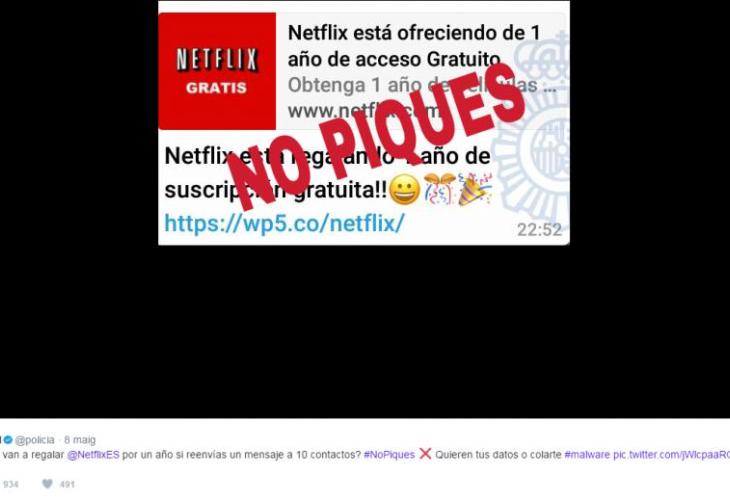Open the tweet's 8 maig timestamp

80,440
